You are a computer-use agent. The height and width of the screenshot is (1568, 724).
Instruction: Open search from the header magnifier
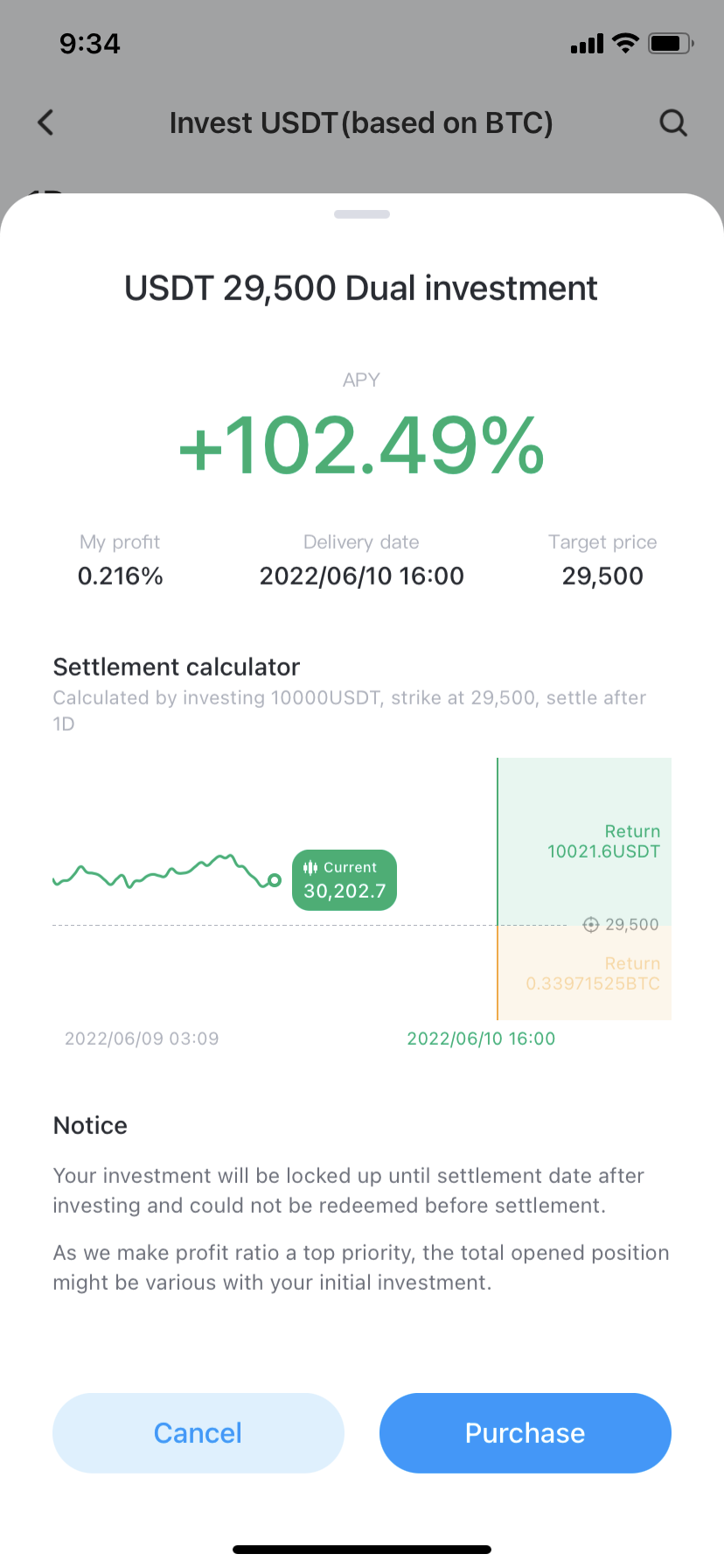673,122
